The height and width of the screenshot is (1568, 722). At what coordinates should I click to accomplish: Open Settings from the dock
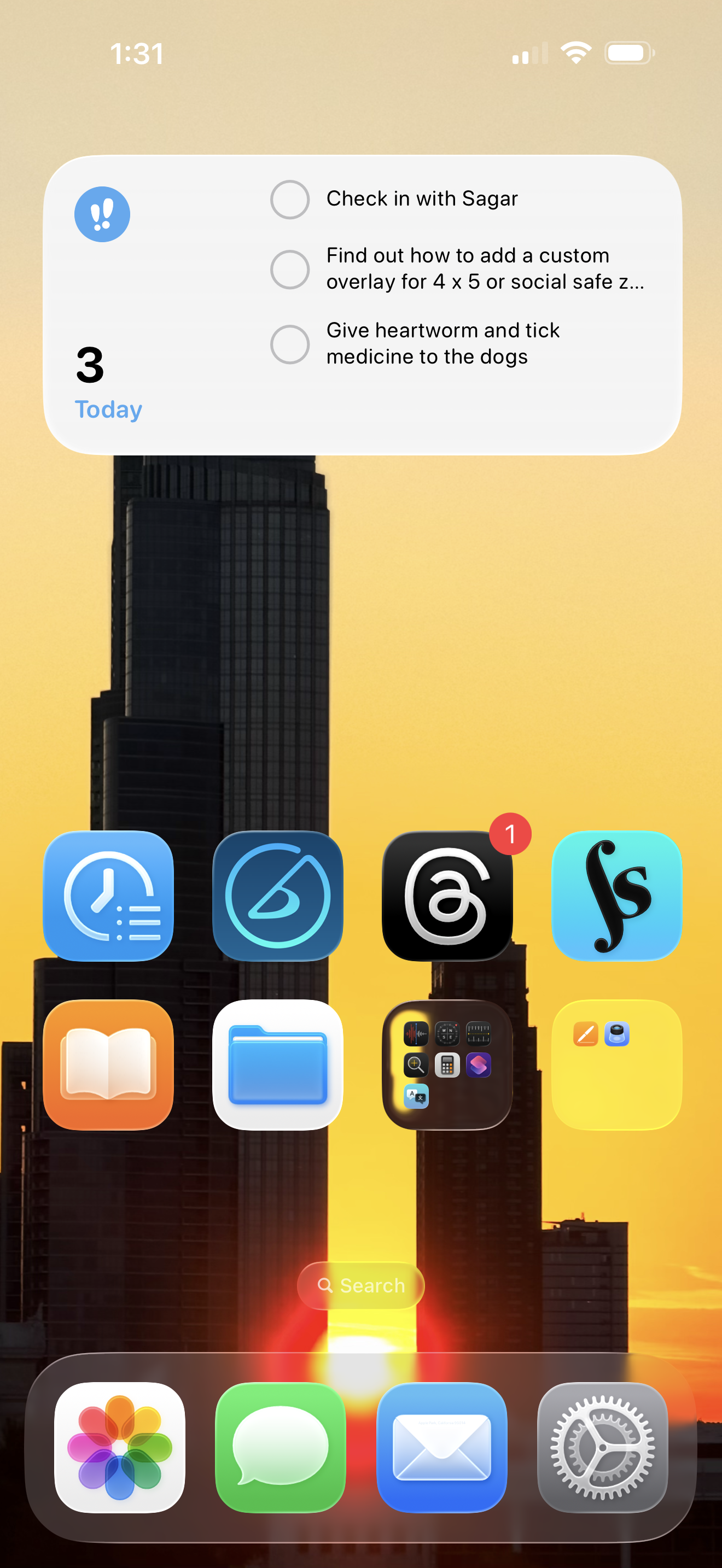[x=603, y=1447]
